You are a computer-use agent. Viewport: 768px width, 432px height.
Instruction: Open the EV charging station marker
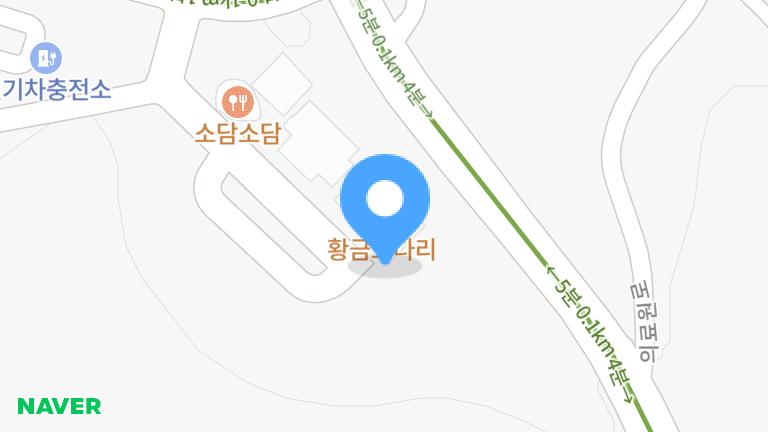tap(45, 56)
